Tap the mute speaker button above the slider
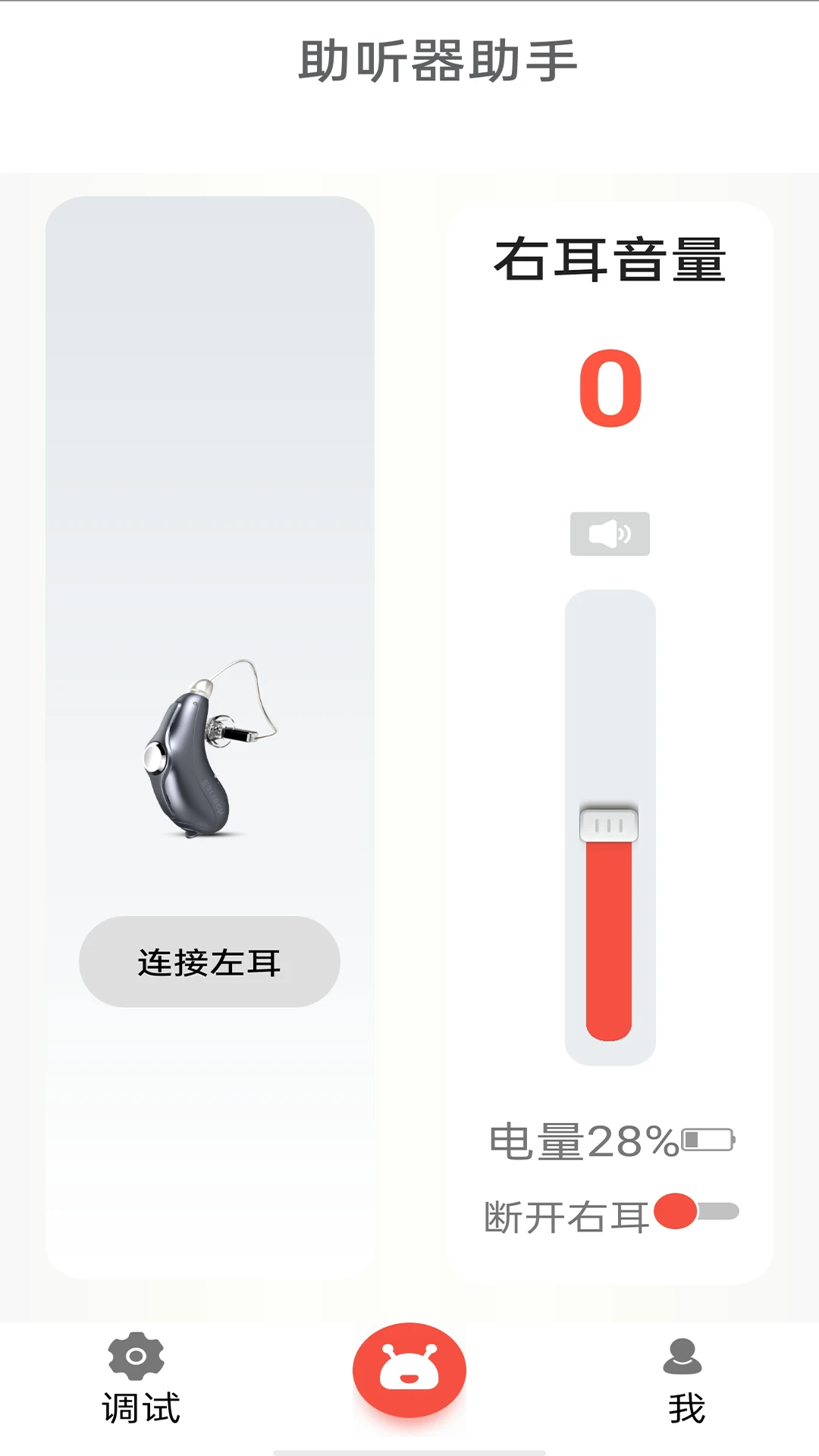819x1456 pixels. (x=609, y=534)
